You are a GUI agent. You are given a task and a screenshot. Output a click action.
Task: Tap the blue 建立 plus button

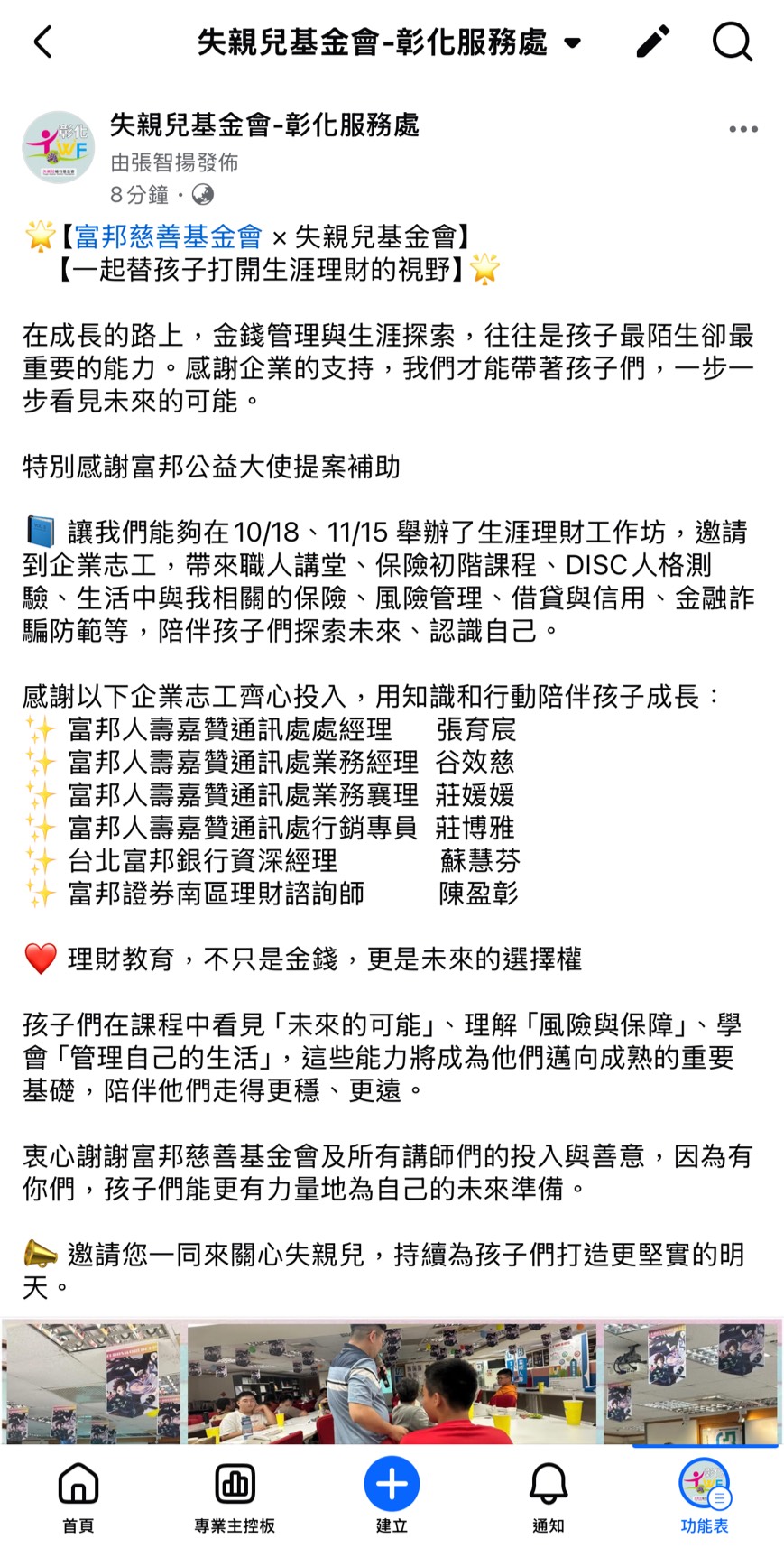point(392,1485)
